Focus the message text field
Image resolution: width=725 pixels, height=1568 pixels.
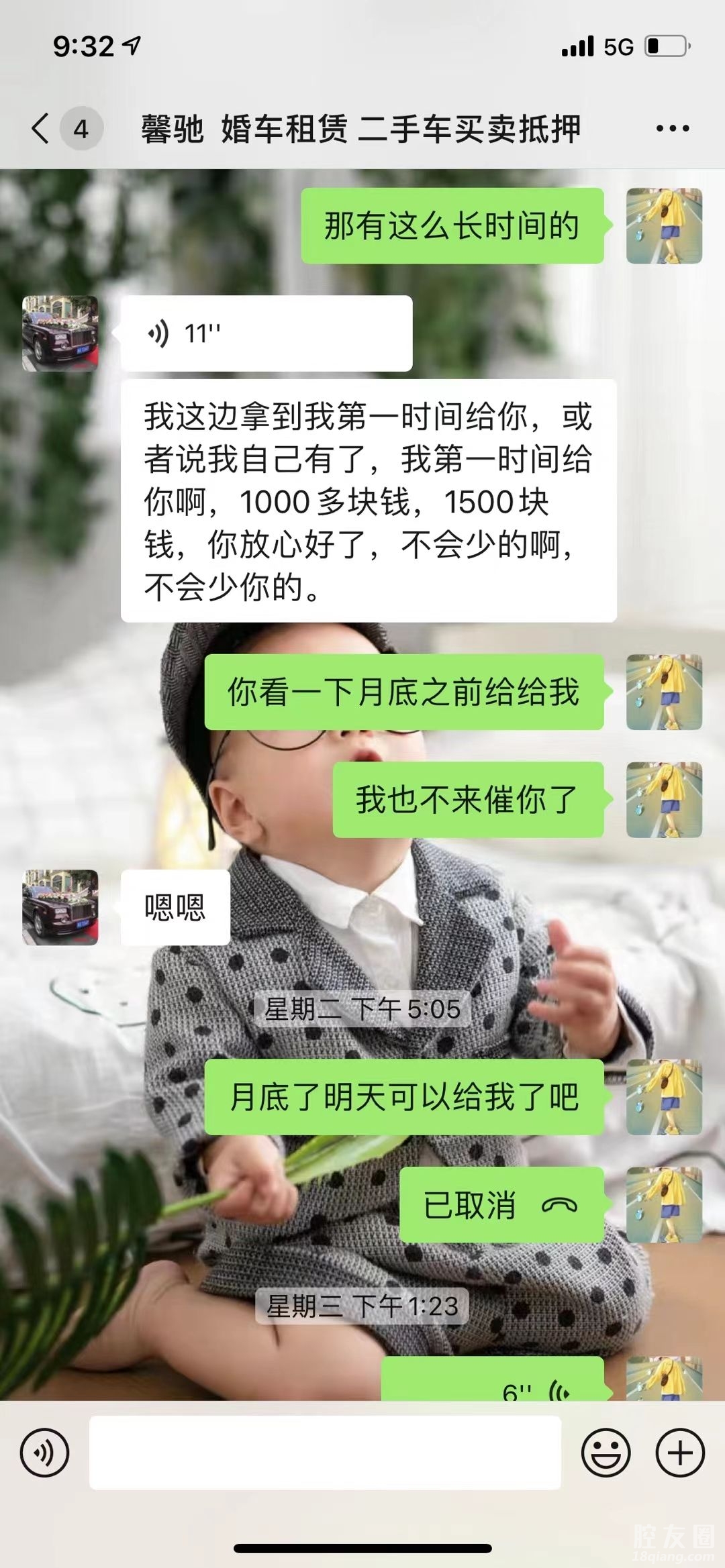pyautogui.click(x=325, y=1453)
